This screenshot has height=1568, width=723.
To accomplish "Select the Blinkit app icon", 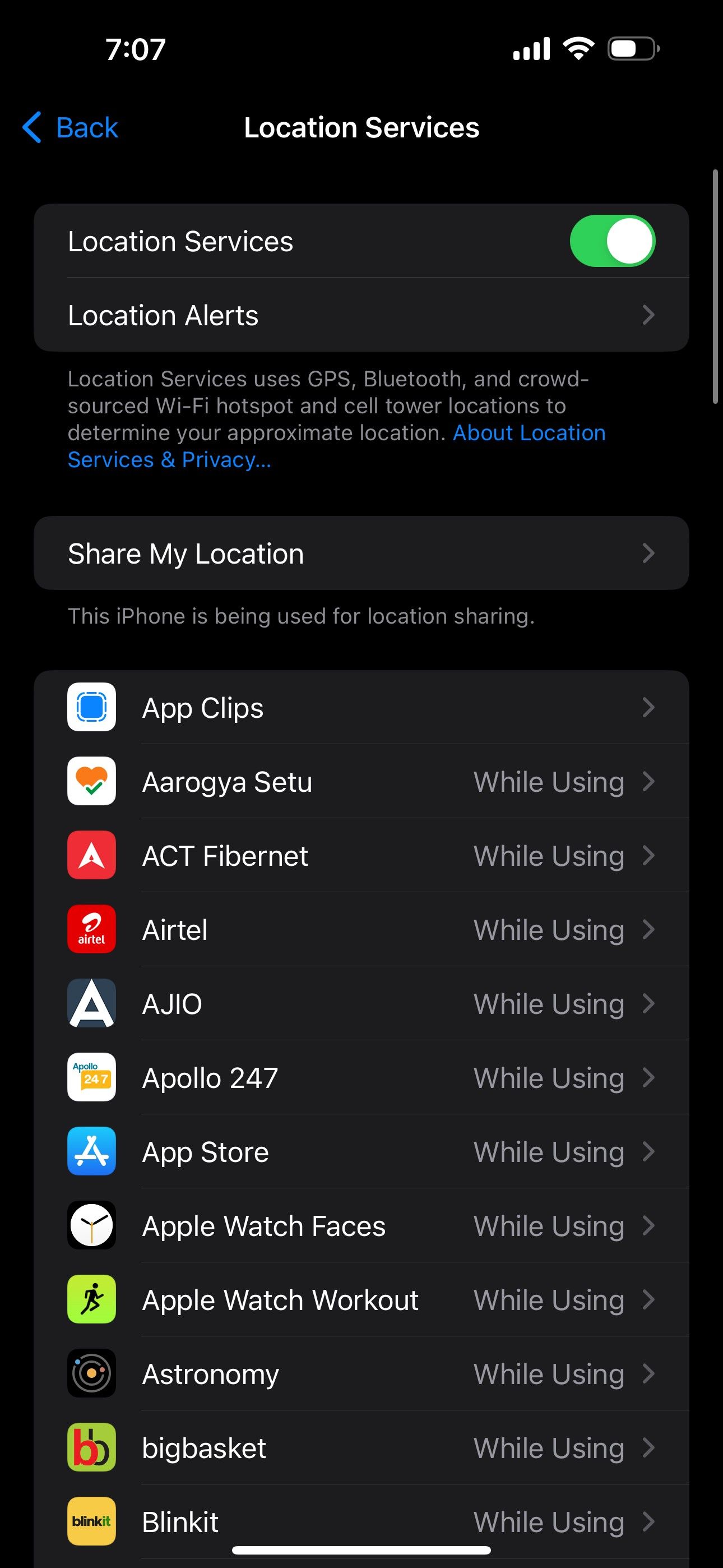I will pos(91,1521).
